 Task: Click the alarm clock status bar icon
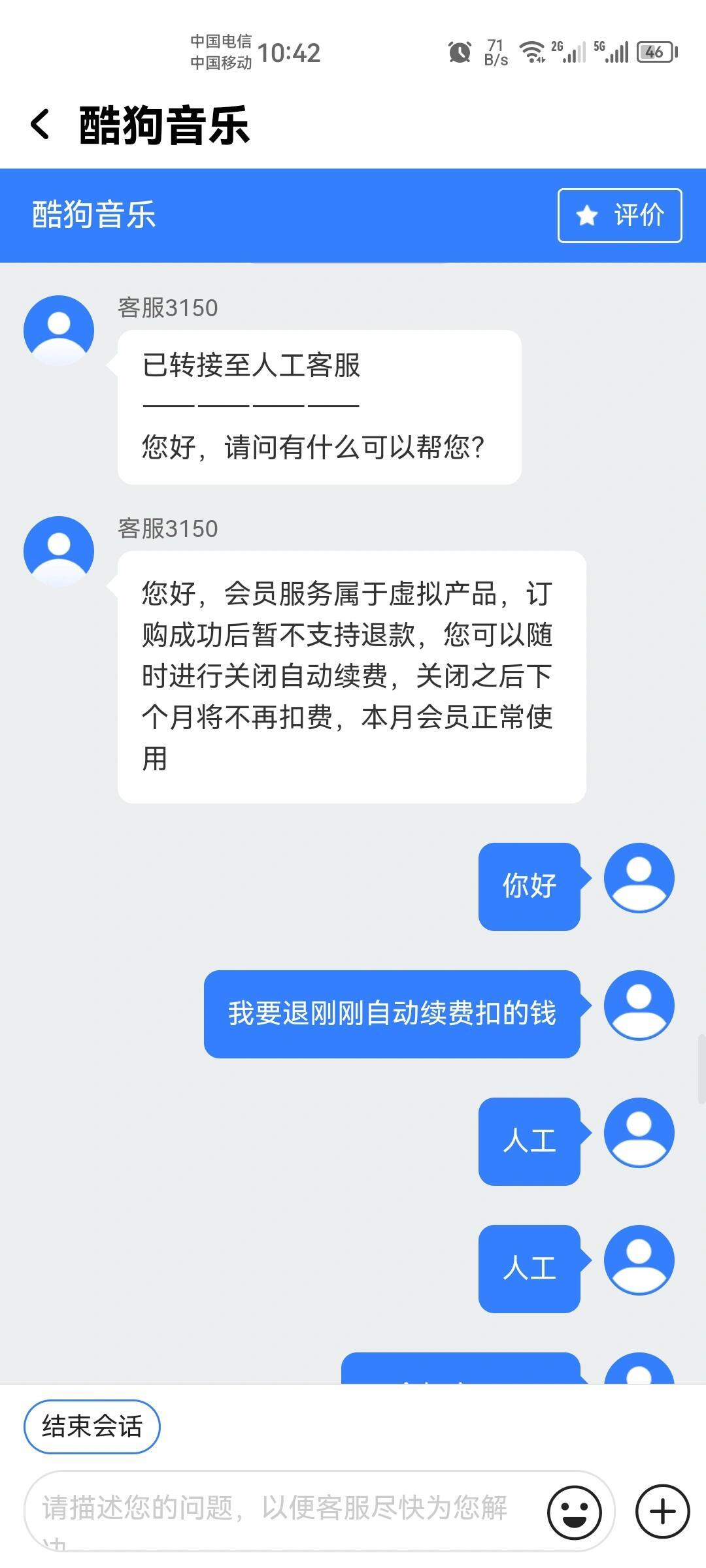pos(459,52)
